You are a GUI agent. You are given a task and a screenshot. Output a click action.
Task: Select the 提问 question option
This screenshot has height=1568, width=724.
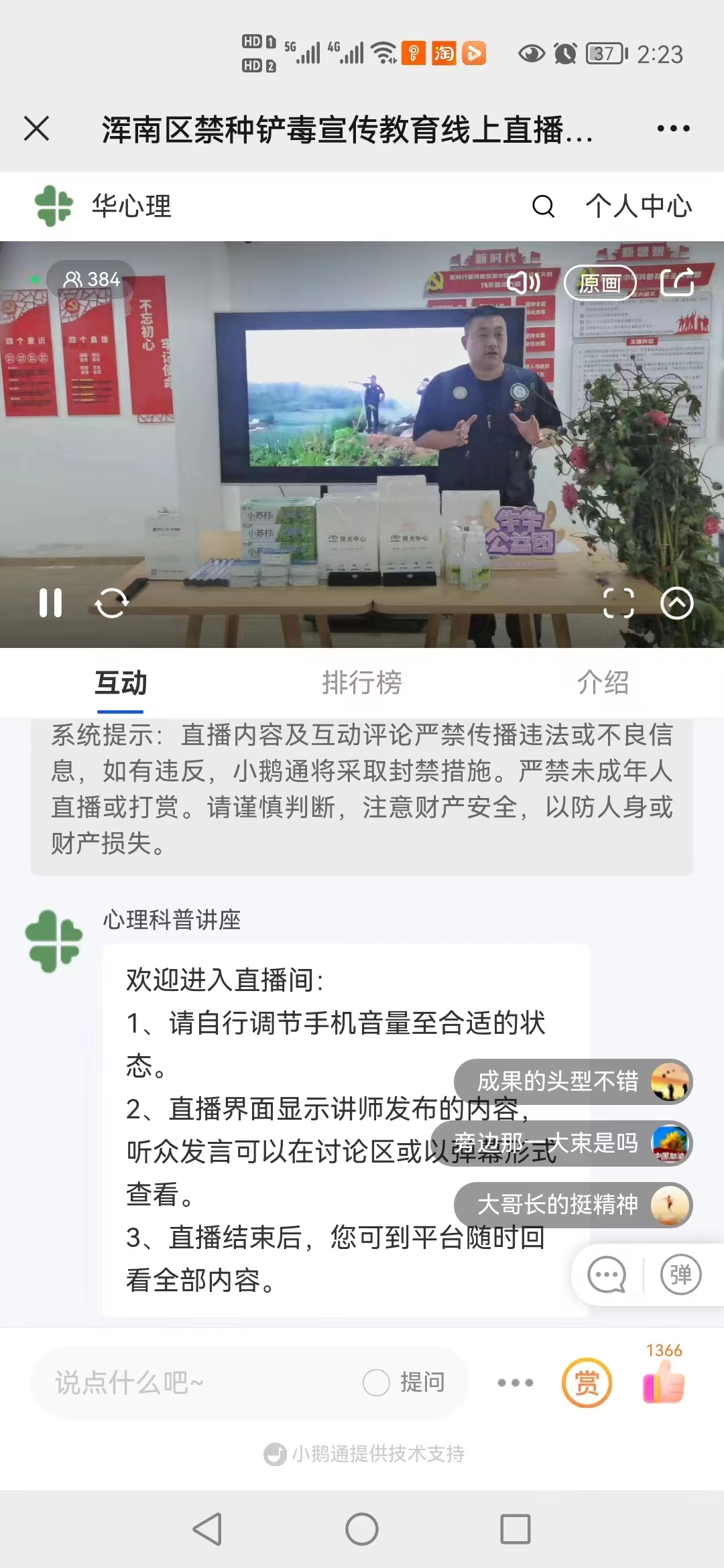[x=404, y=1382]
